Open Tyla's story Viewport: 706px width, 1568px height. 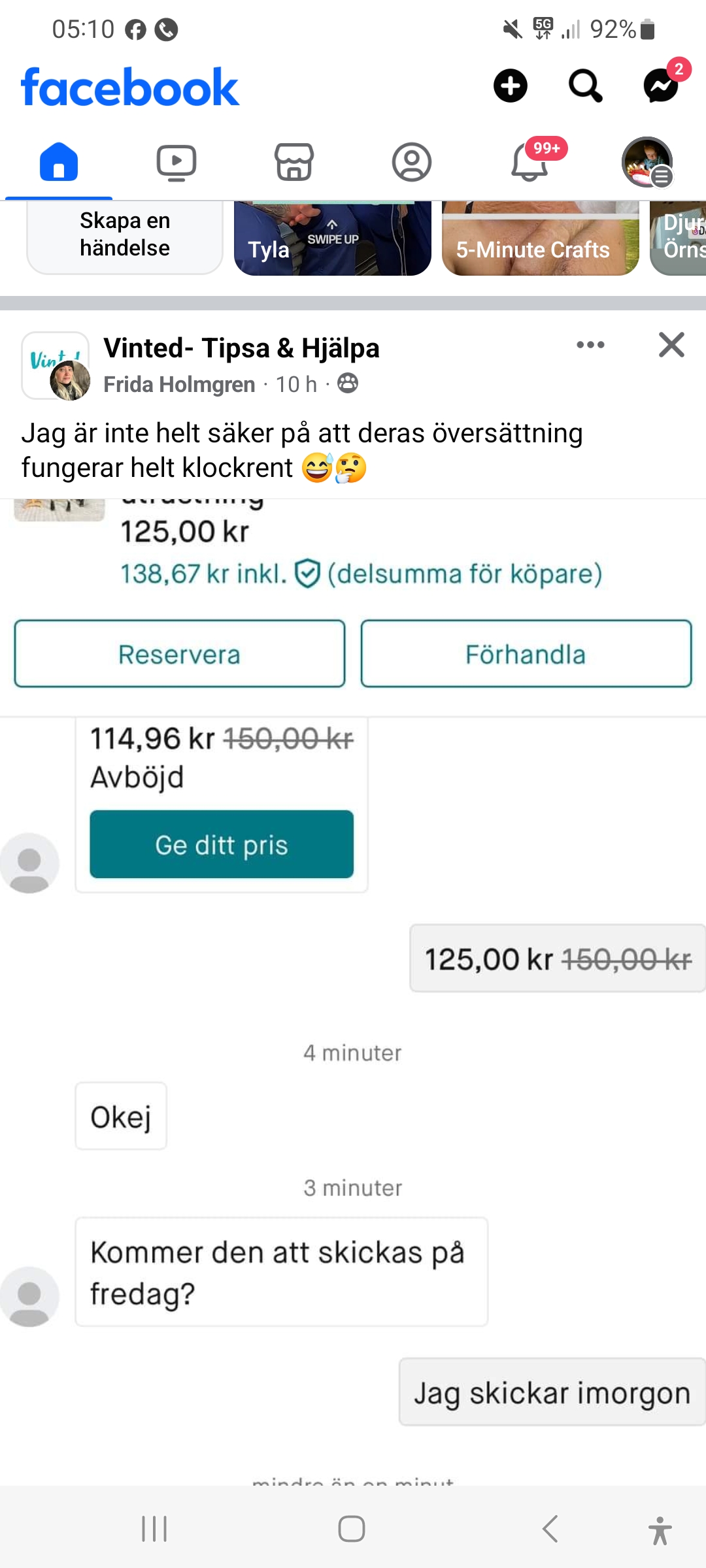click(332, 238)
